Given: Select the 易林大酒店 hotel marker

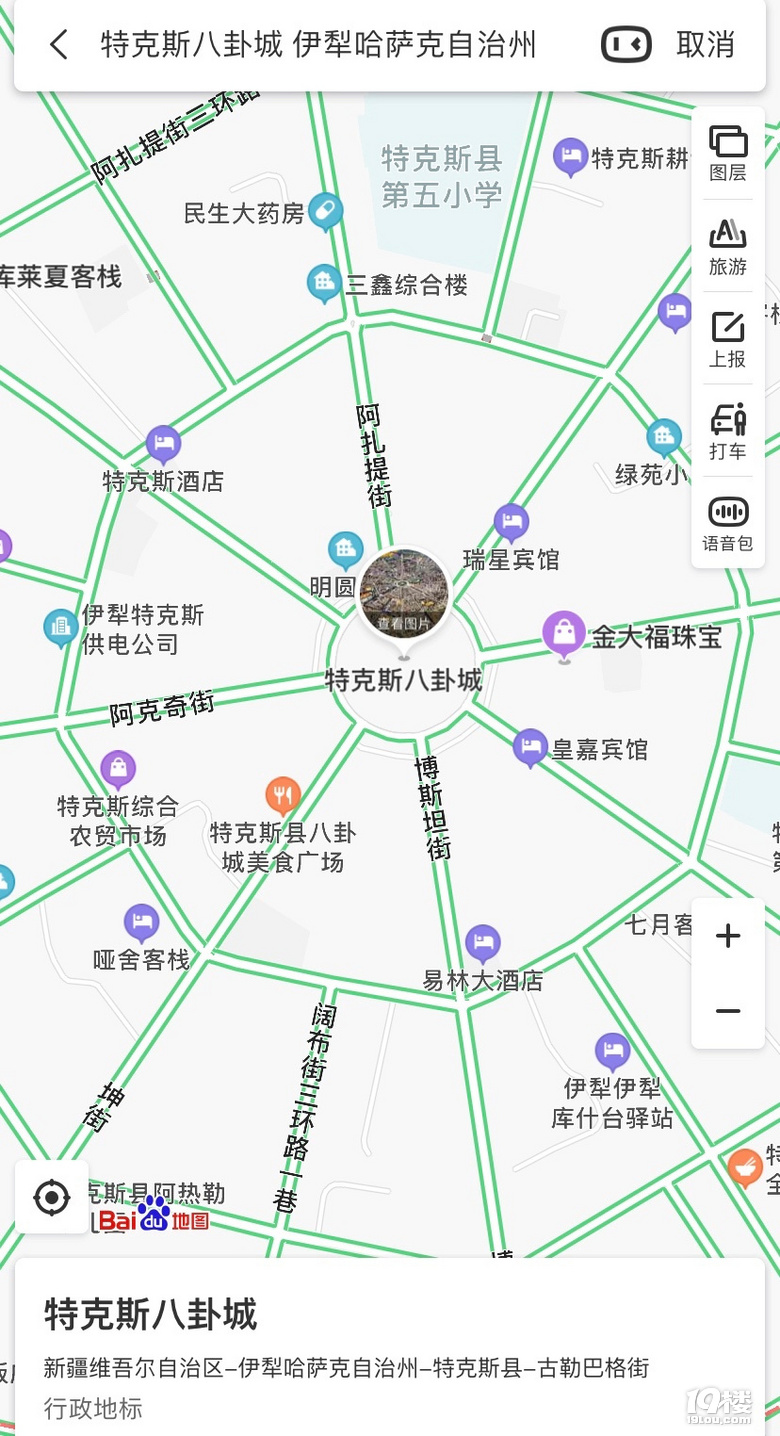Looking at the screenshot, I should pyautogui.click(x=483, y=943).
